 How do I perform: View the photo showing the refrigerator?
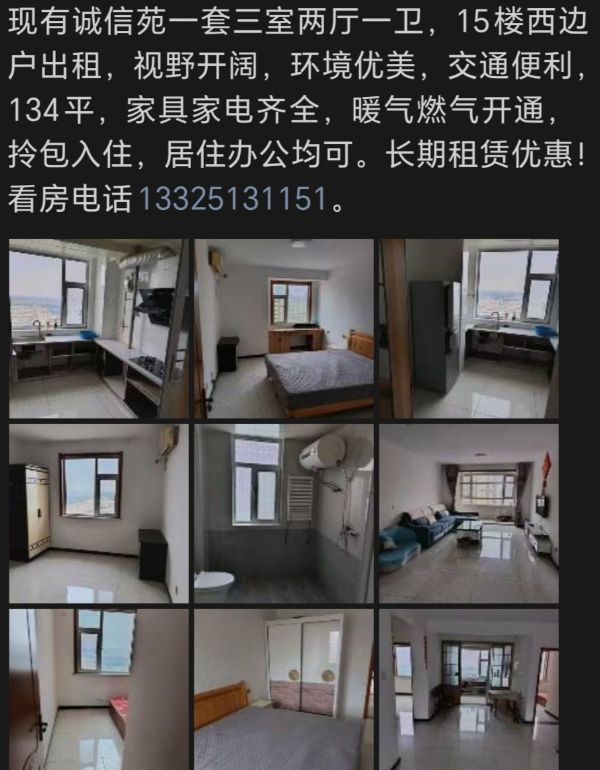(468, 328)
